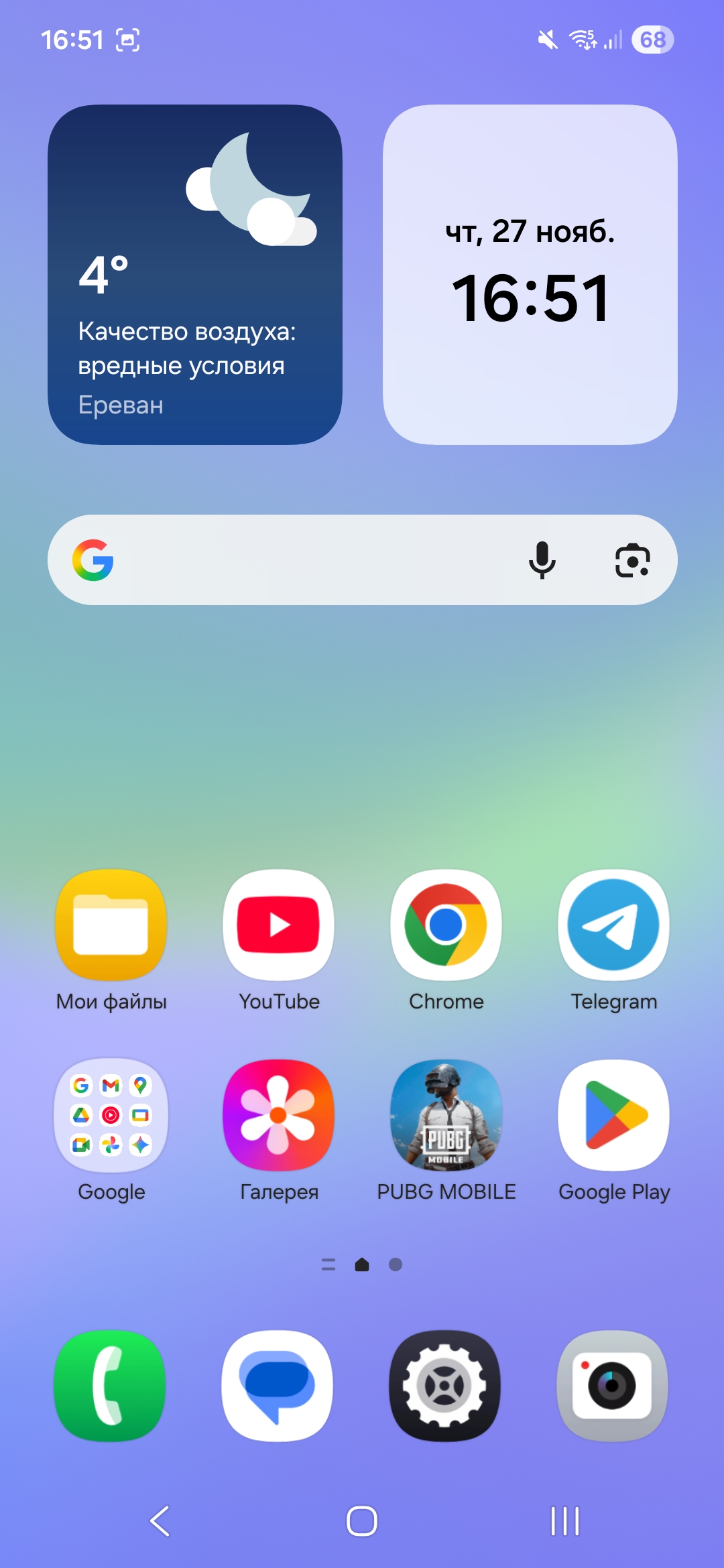Tap the Google search bar
The width and height of the screenshot is (724, 1568).
tap(302, 560)
